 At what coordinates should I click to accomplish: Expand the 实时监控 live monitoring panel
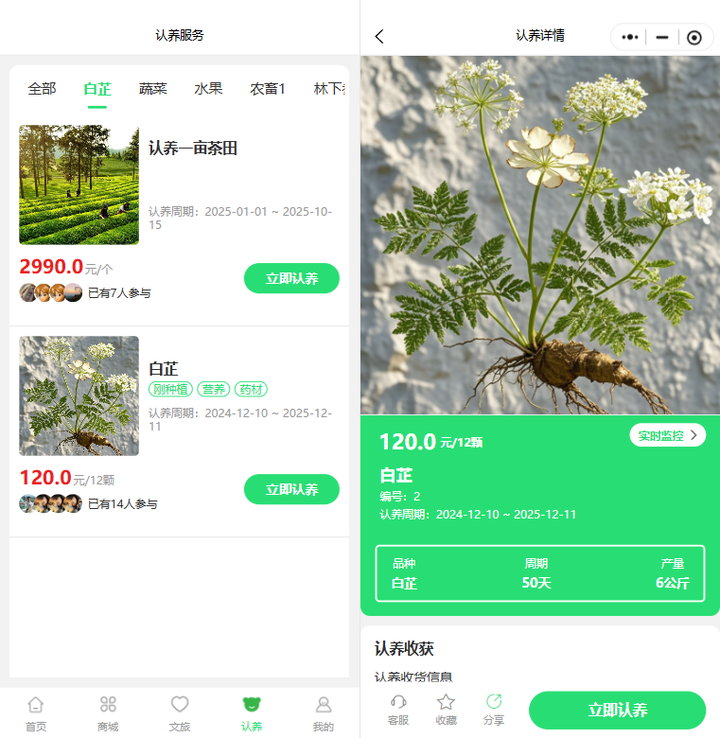666,435
